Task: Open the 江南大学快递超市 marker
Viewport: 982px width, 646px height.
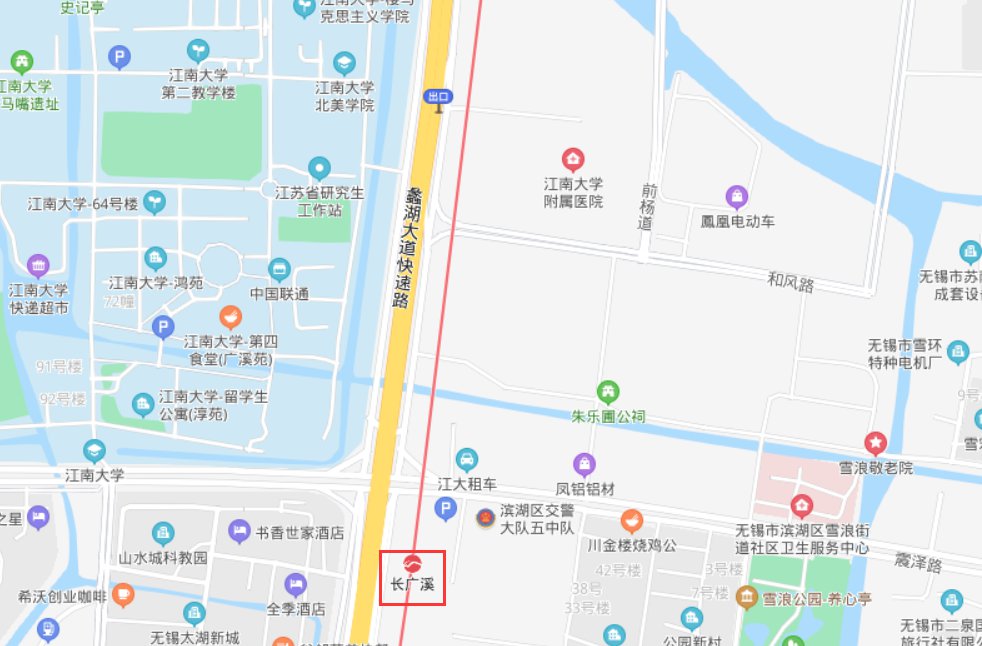Action: 38,266
